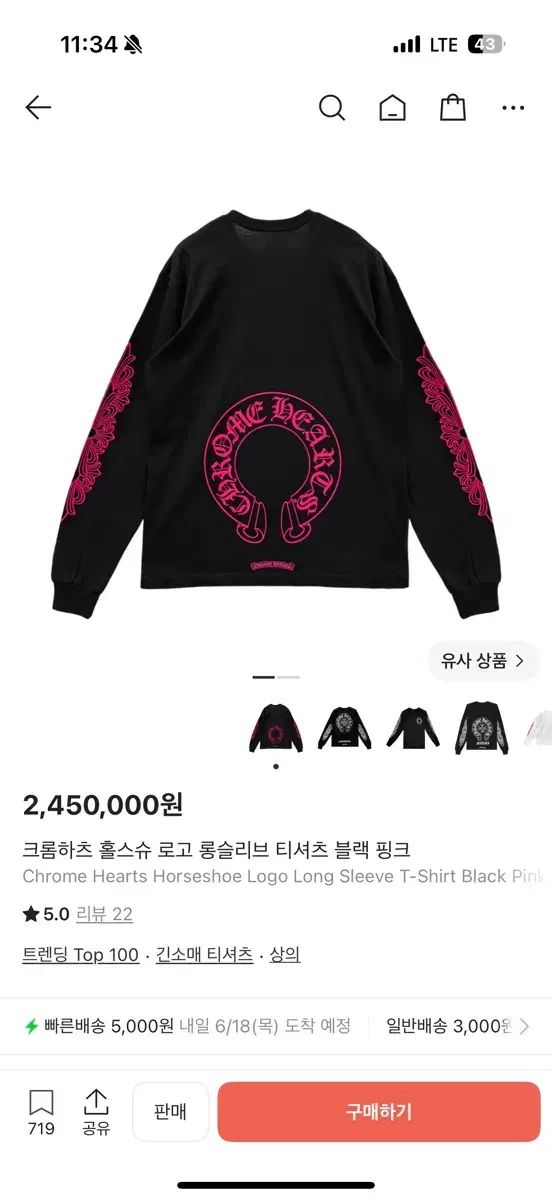Open the 긴소매 티셔츠 category link
552x1200 pixels.
click(x=204, y=955)
